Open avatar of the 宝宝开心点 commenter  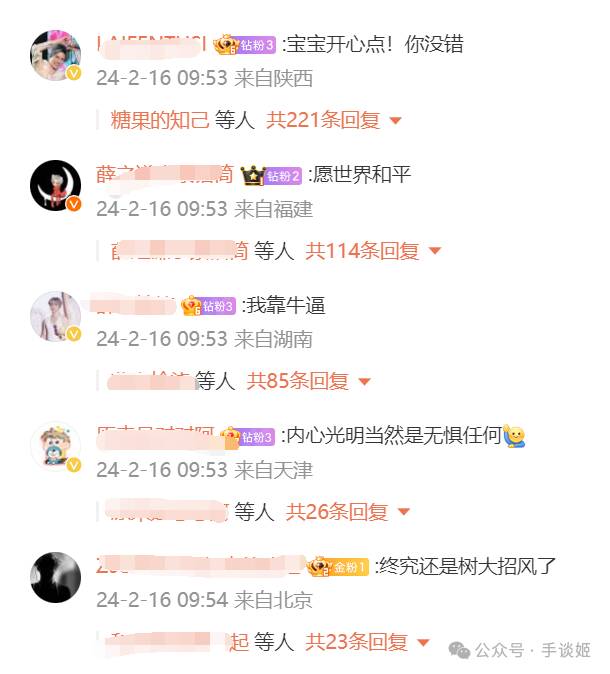[x=56, y=55]
